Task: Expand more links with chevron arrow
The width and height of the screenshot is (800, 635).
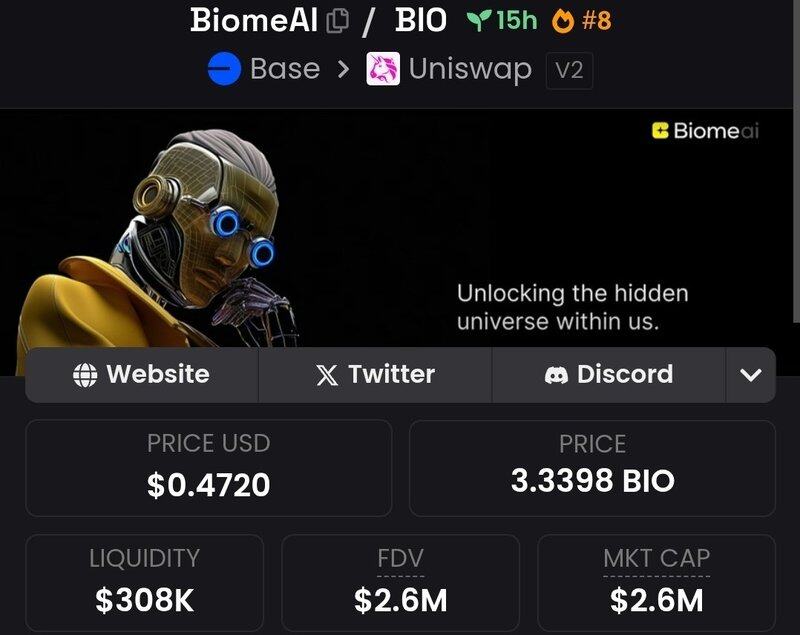Action: [x=750, y=375]
